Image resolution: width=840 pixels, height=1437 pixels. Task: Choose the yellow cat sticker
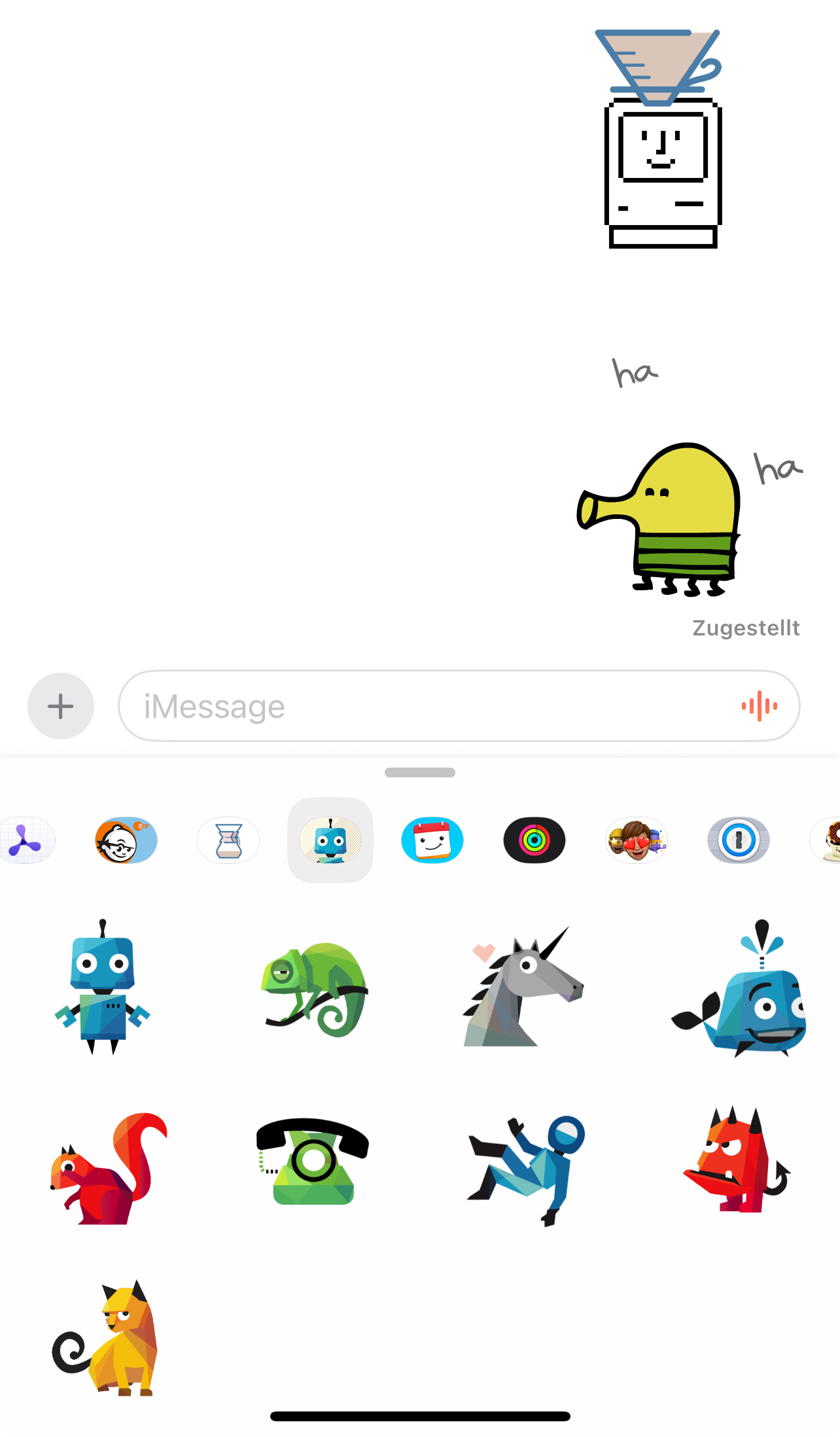(105, 1338)
